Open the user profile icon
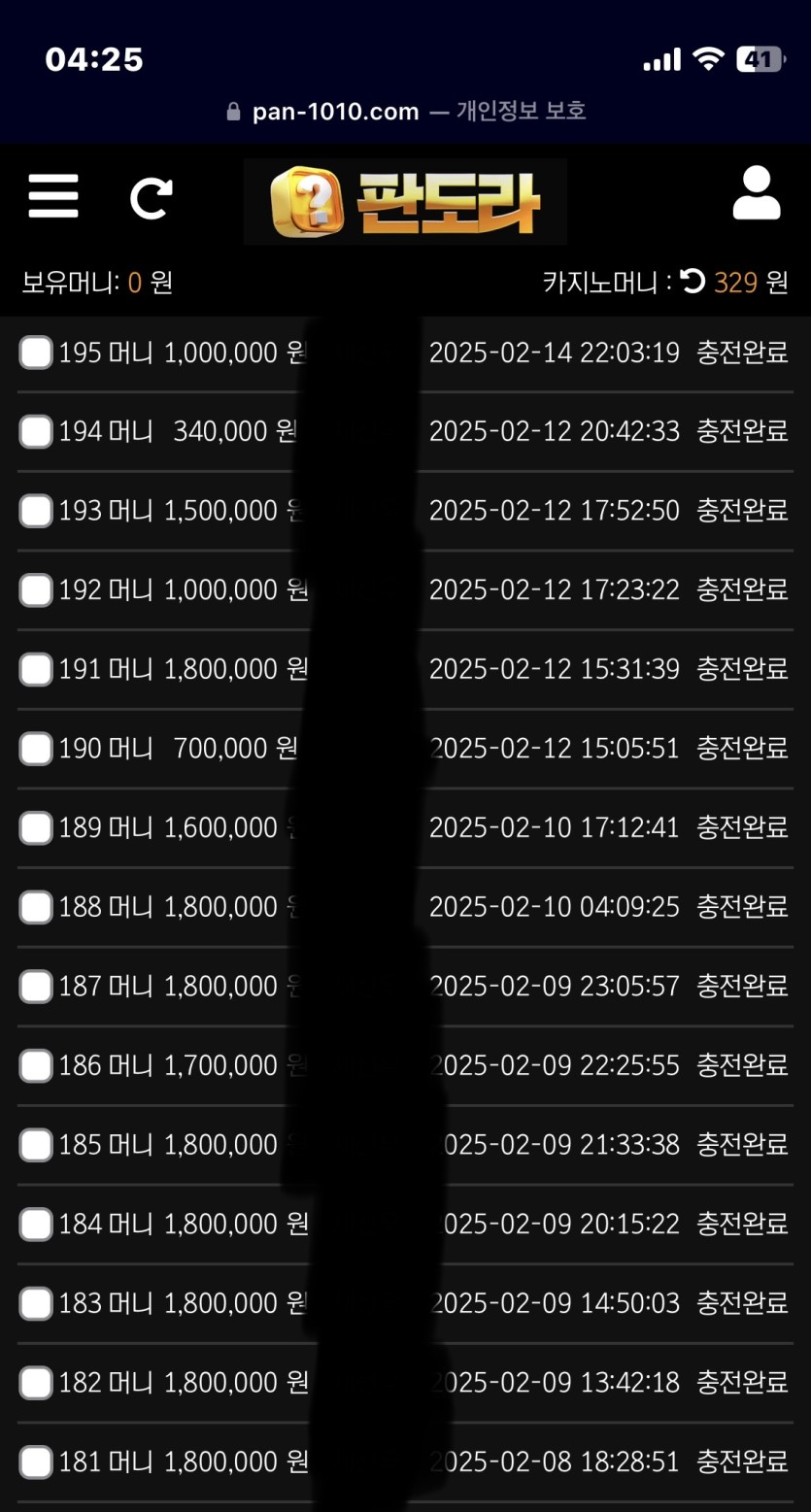This screenshot has height=1512, width=811. [756, 194]
